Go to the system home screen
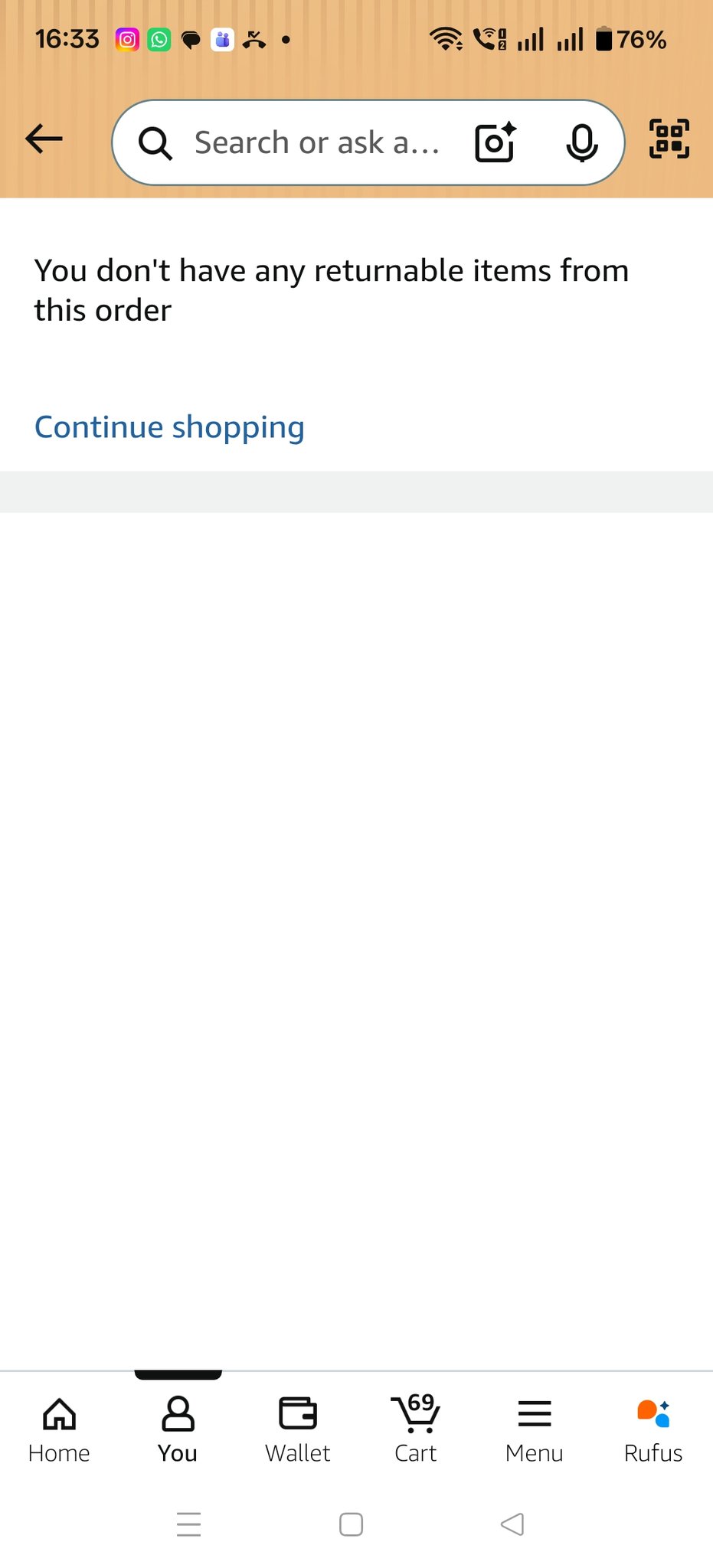 [x=351, y=1524]
